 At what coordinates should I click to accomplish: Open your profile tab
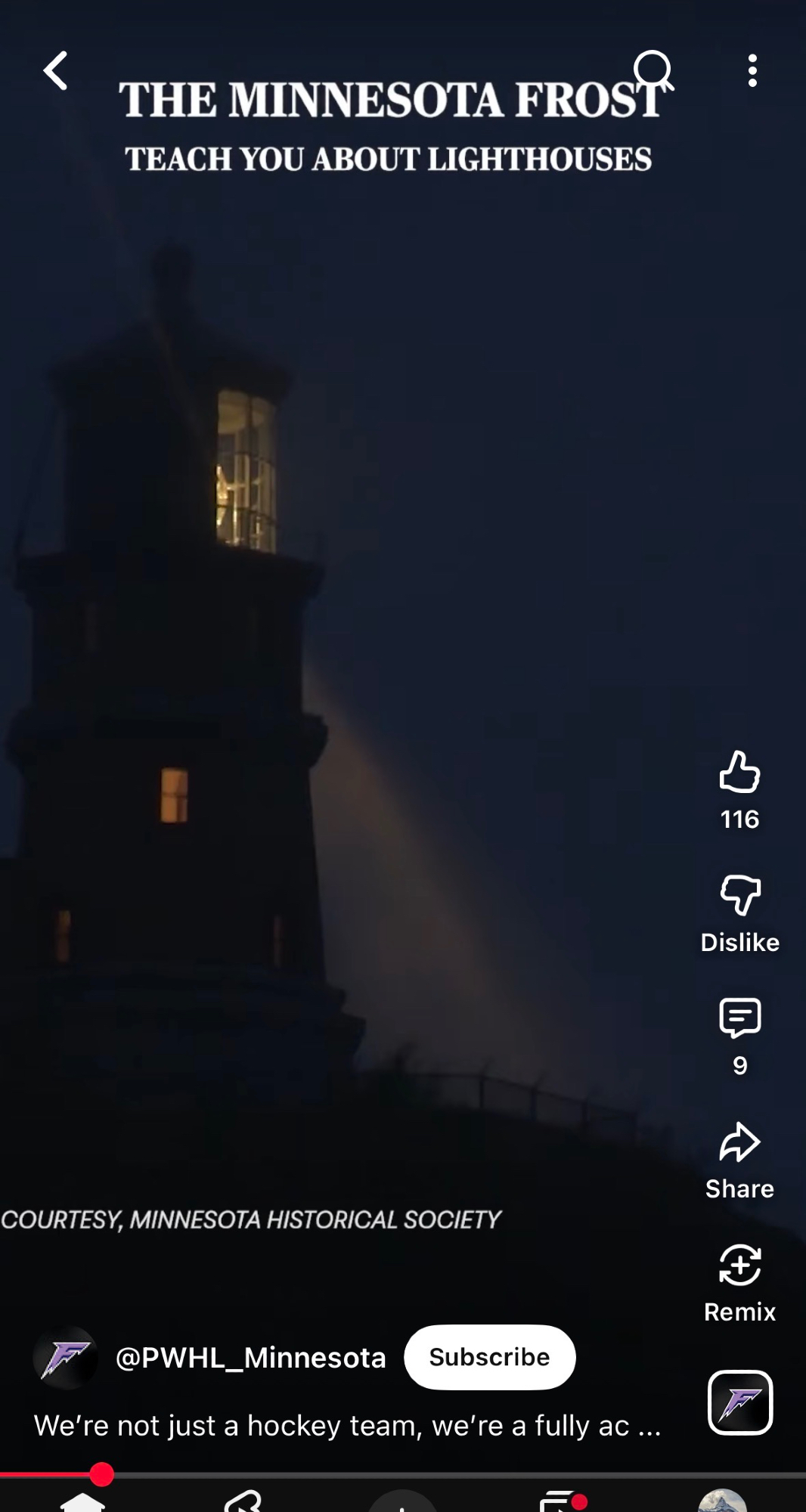[722, 1501]
